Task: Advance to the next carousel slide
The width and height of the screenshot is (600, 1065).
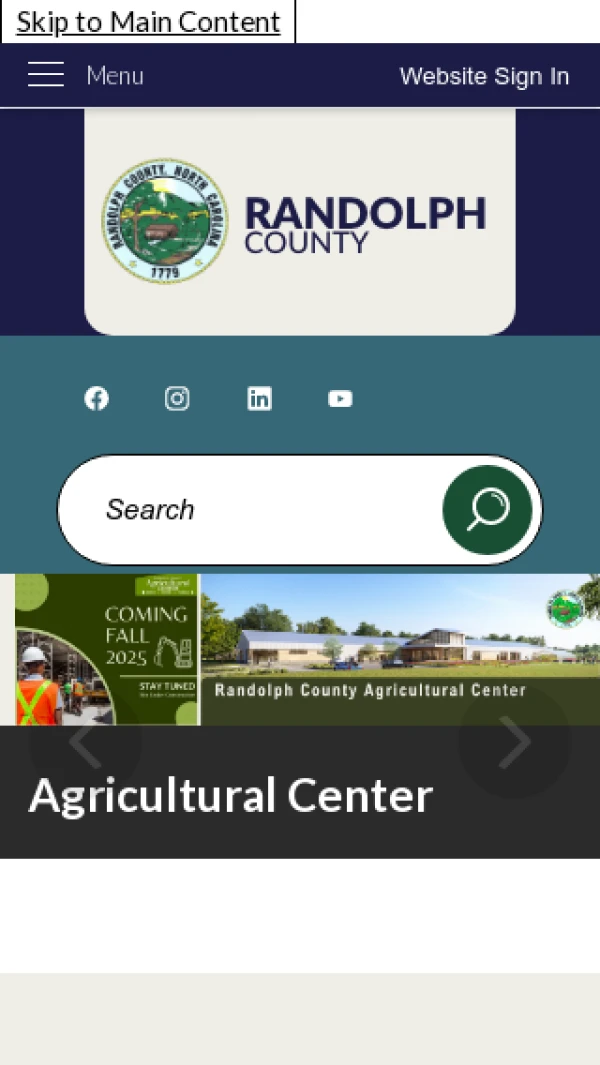Action: click(514, 742)
